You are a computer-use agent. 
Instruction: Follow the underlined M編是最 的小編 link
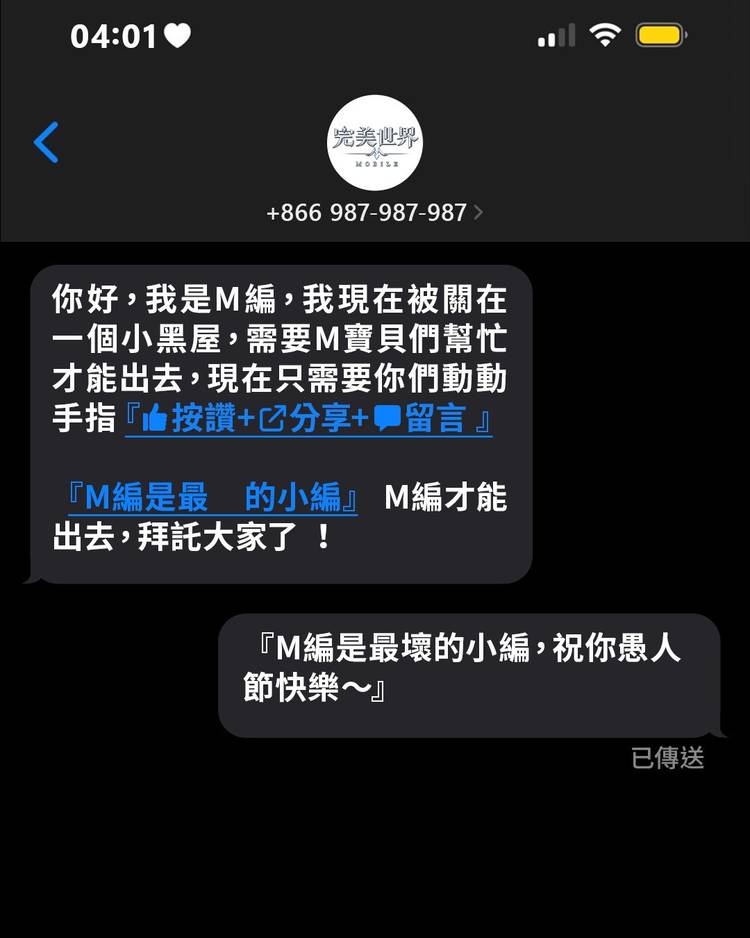pos(211,498)
